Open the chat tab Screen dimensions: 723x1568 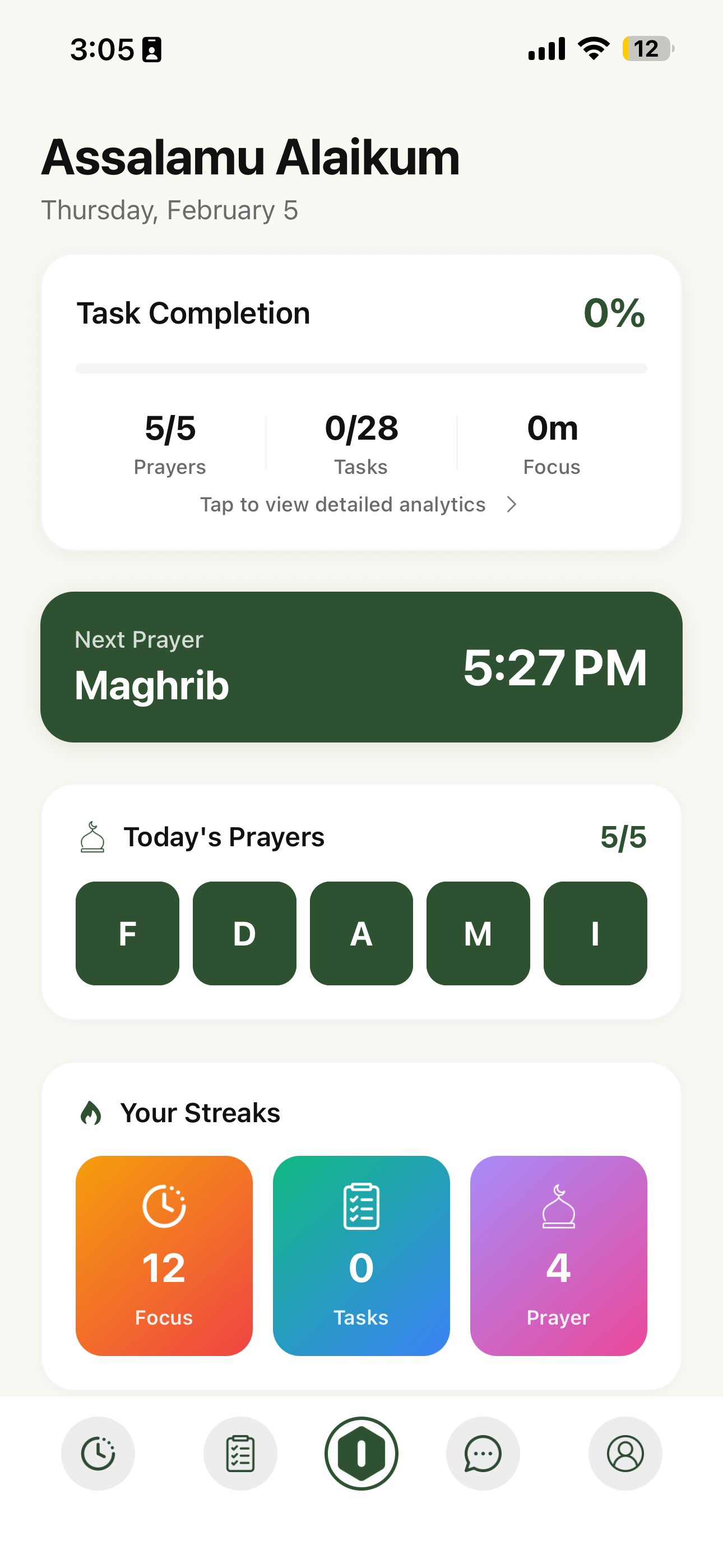(483, 1454)
